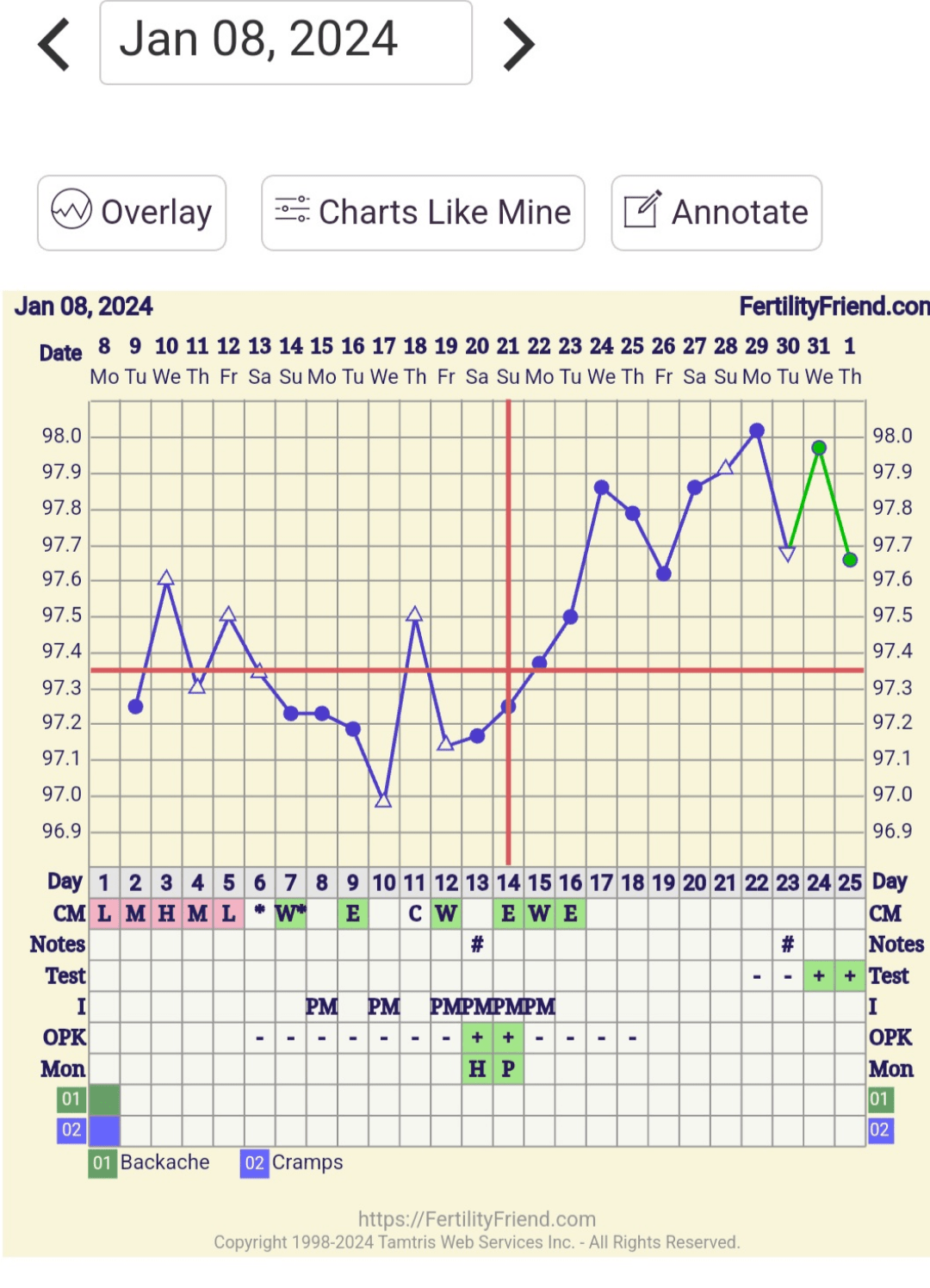Open the Overlay view
The width and height of the screenshot is (930, 1288).
click(131, 212)
